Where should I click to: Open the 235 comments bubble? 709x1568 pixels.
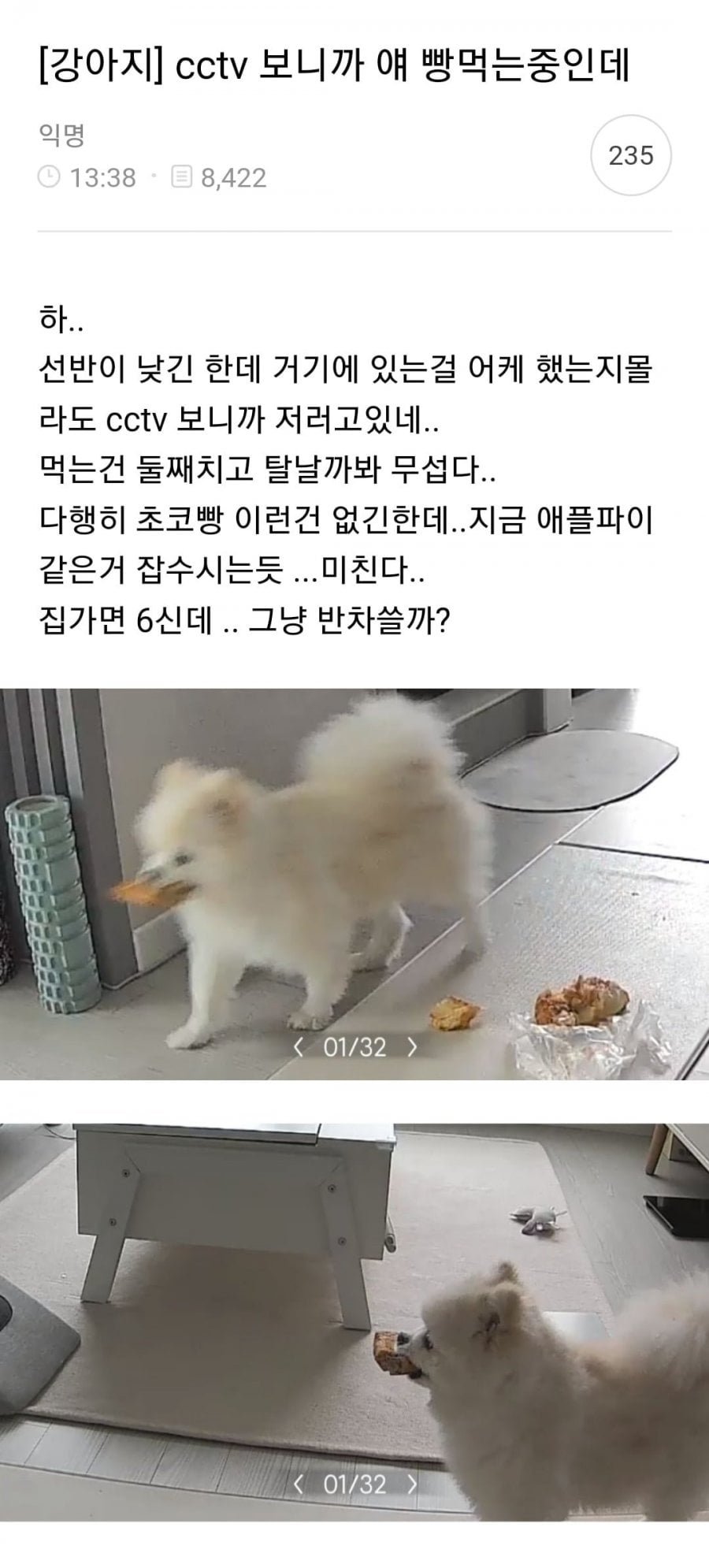click(x=631, y=156)
